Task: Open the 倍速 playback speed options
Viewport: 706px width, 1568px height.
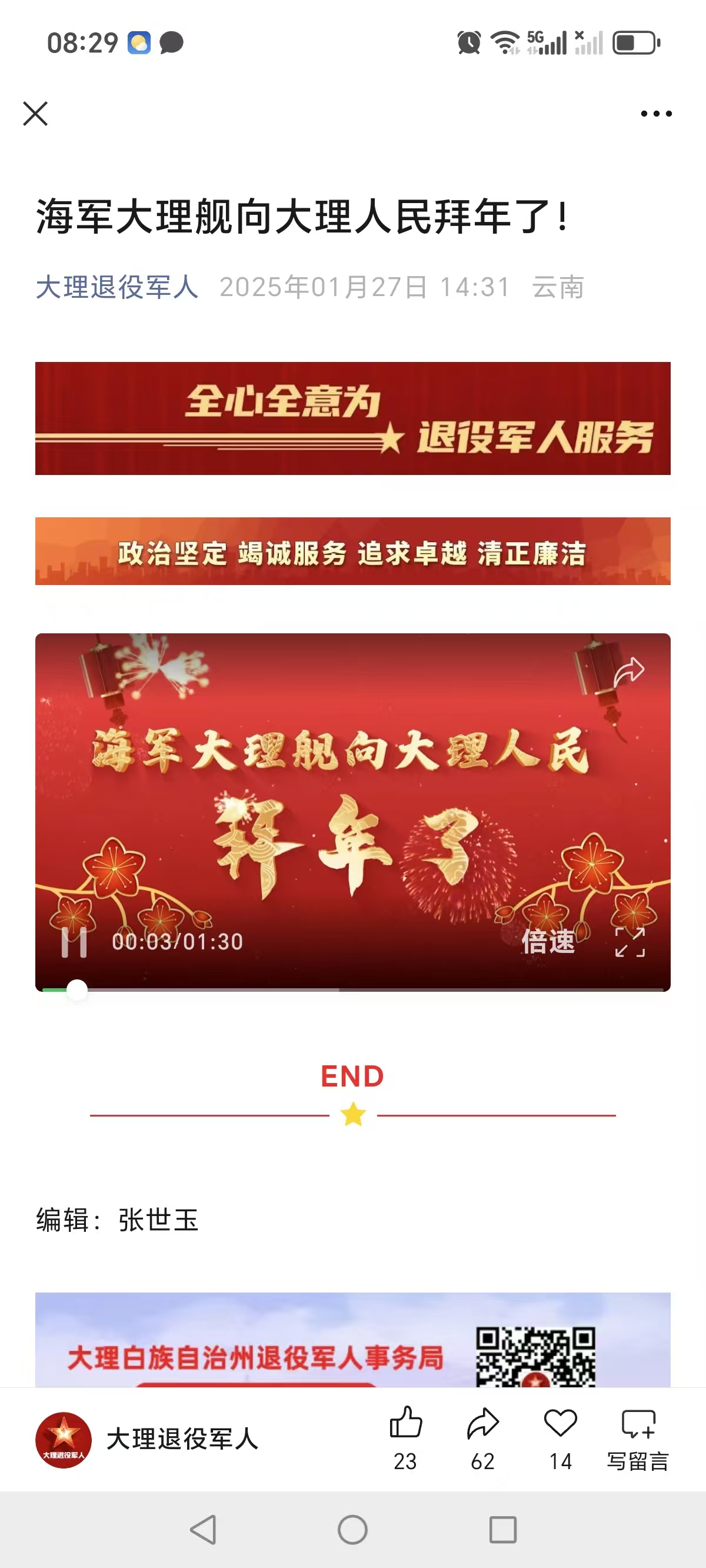Action: coord(548,942)
